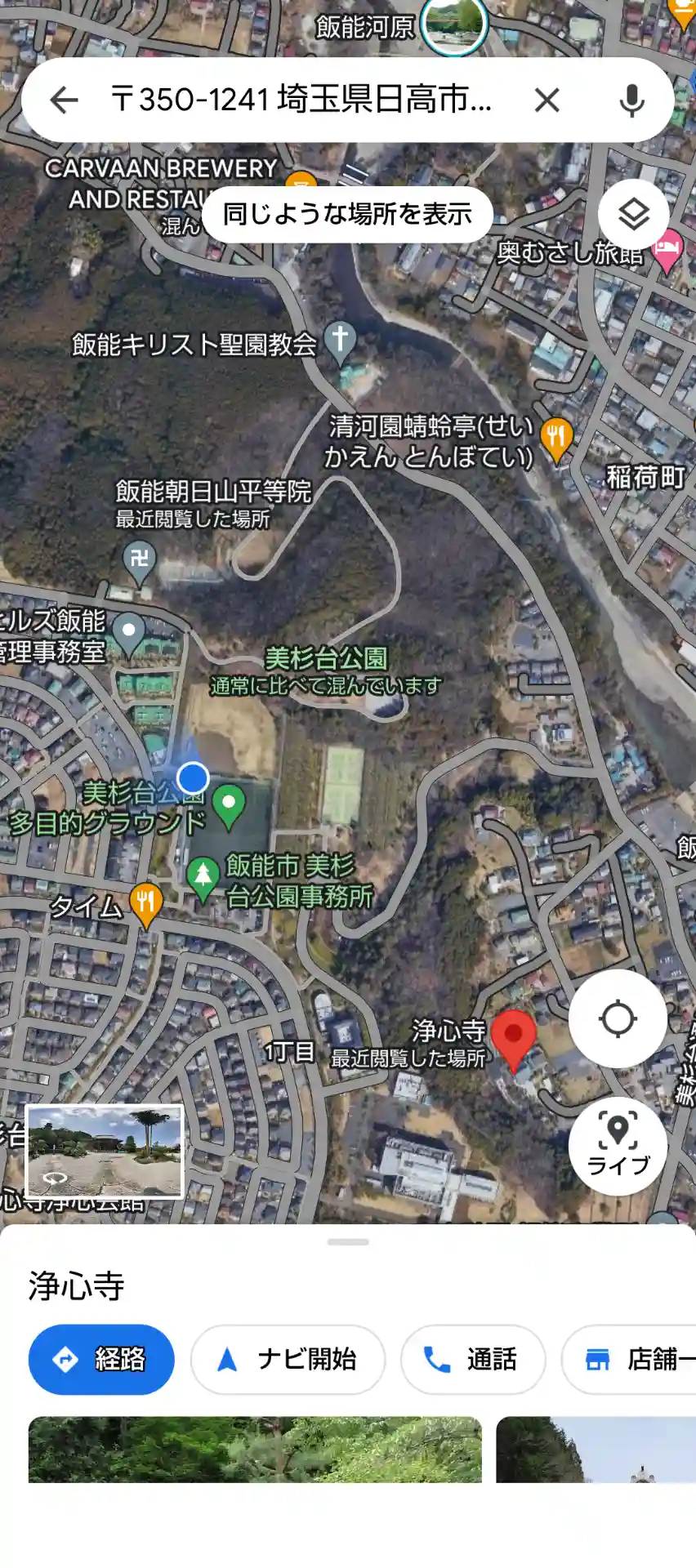
Task: Start voice search with the microphone
Action: [631, 100]
